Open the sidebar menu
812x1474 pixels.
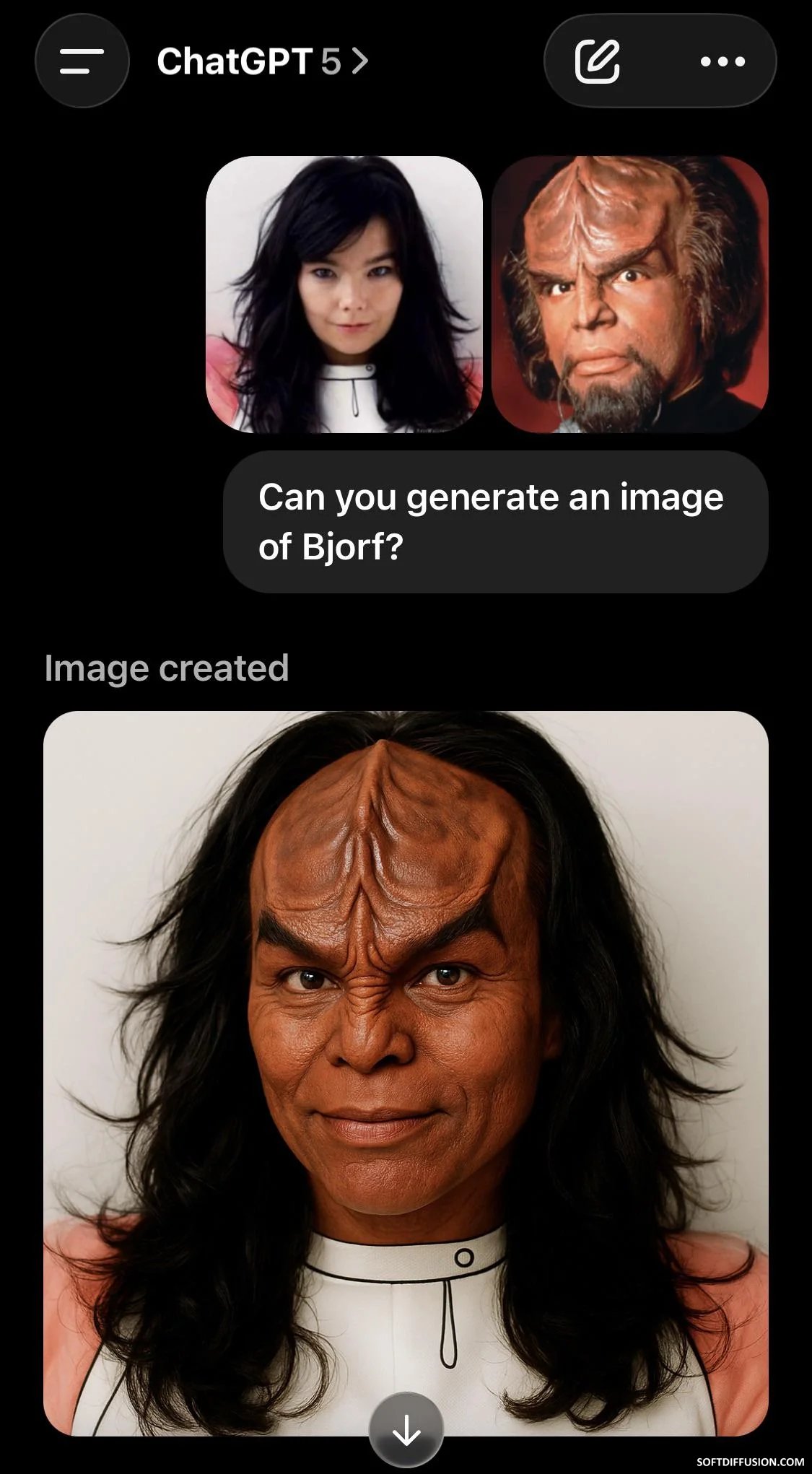(82, 61)
